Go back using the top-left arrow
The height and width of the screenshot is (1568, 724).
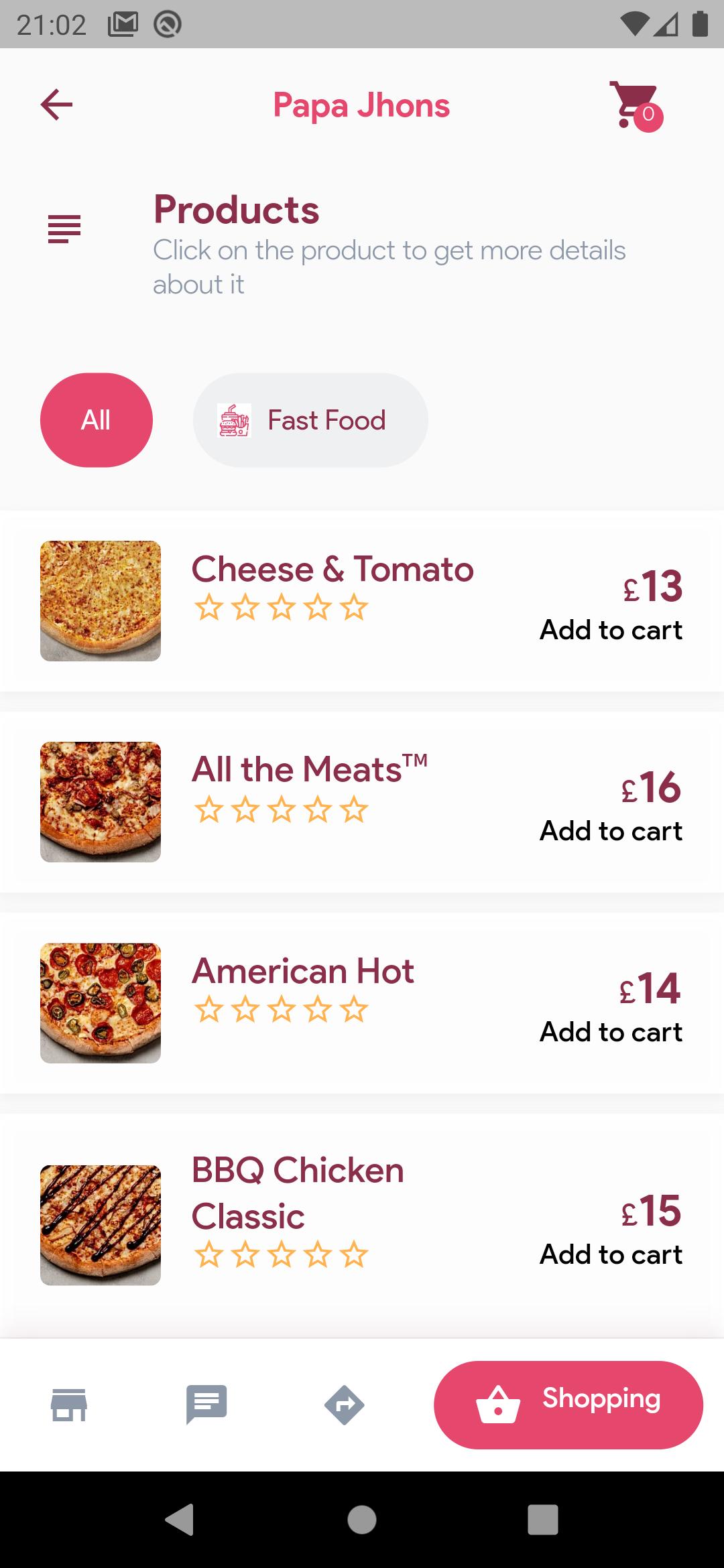click(57, 105)
